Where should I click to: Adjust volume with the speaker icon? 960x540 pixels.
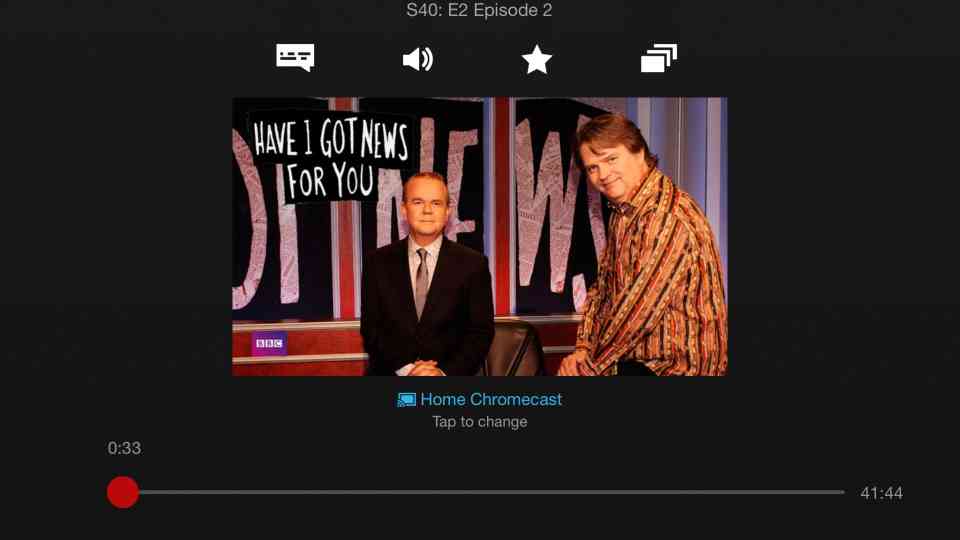(x=417, y=60)
